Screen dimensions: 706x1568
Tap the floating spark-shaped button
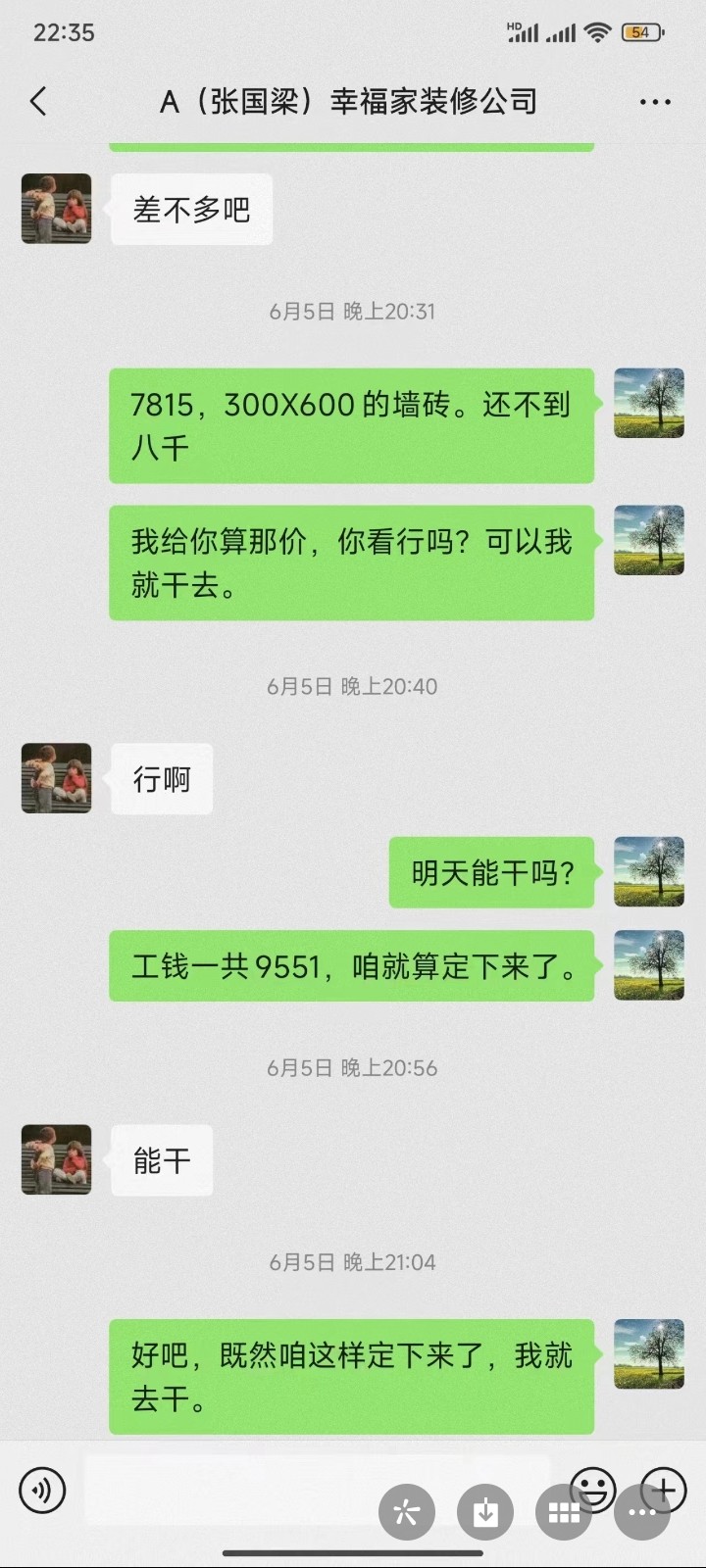(407, 1513)
